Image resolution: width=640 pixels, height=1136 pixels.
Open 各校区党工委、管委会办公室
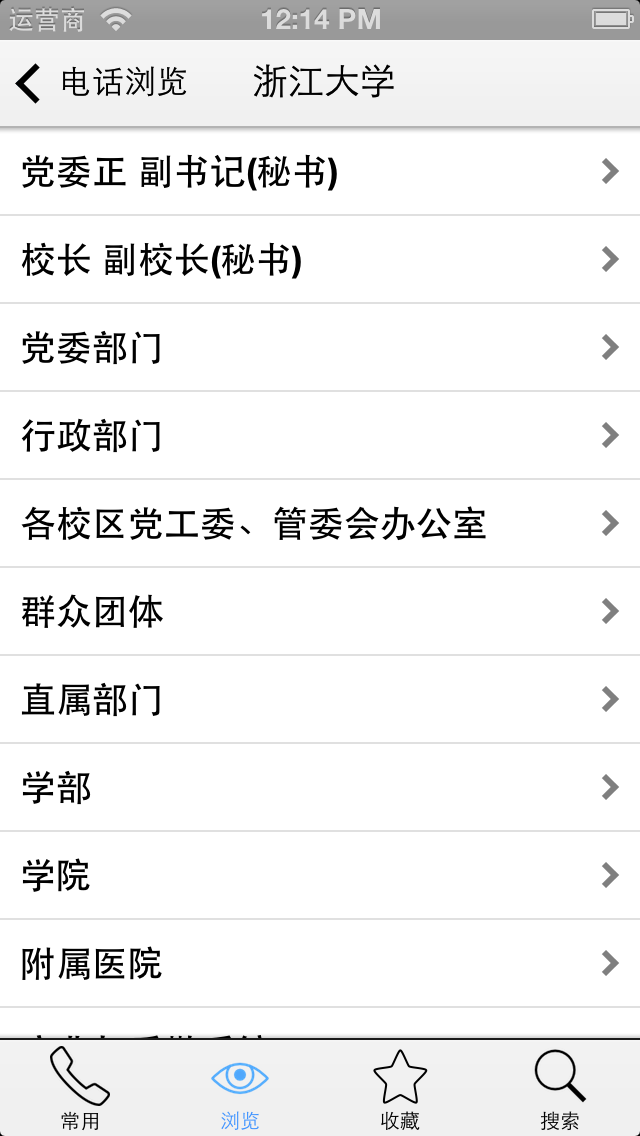tap(320, 524)
